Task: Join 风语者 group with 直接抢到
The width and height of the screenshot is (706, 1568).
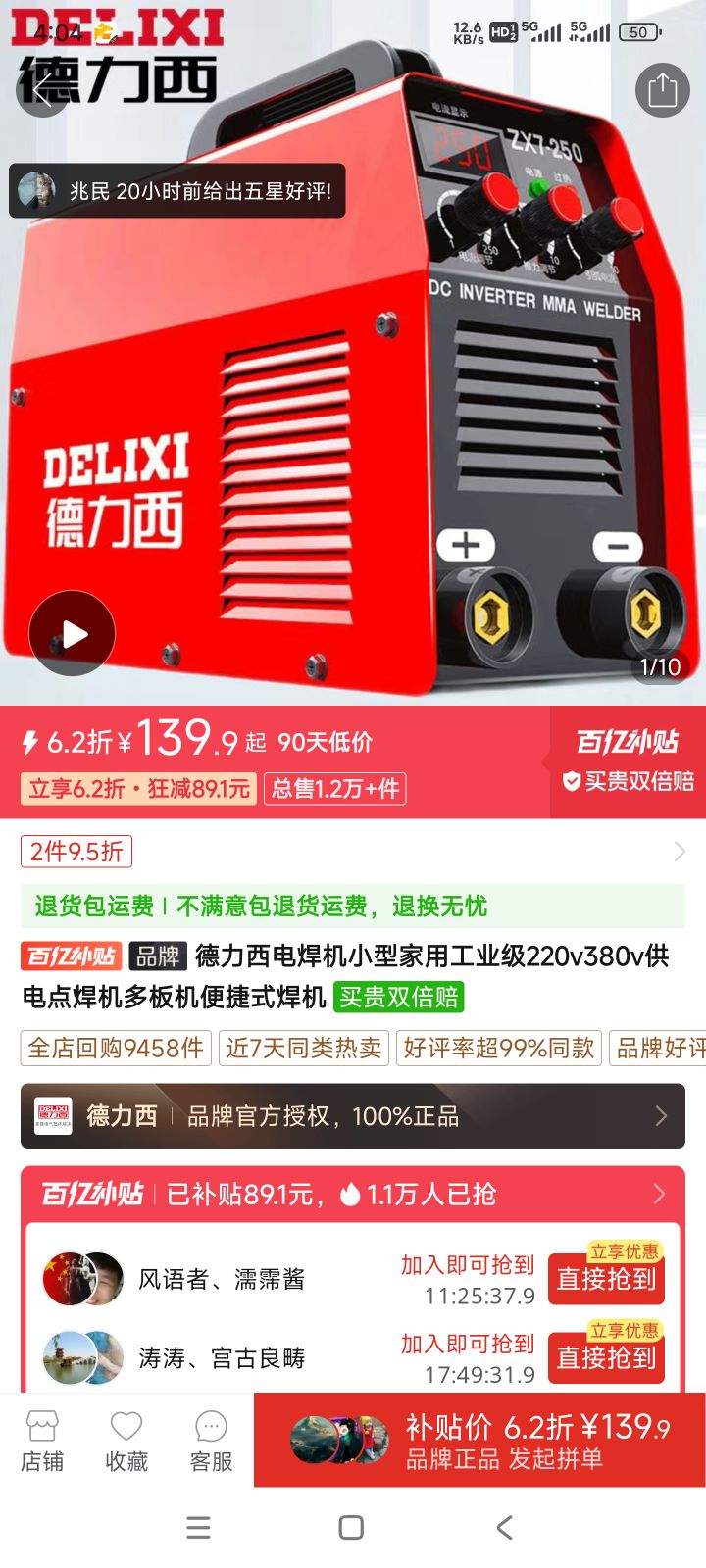Action: (606, 1279)
